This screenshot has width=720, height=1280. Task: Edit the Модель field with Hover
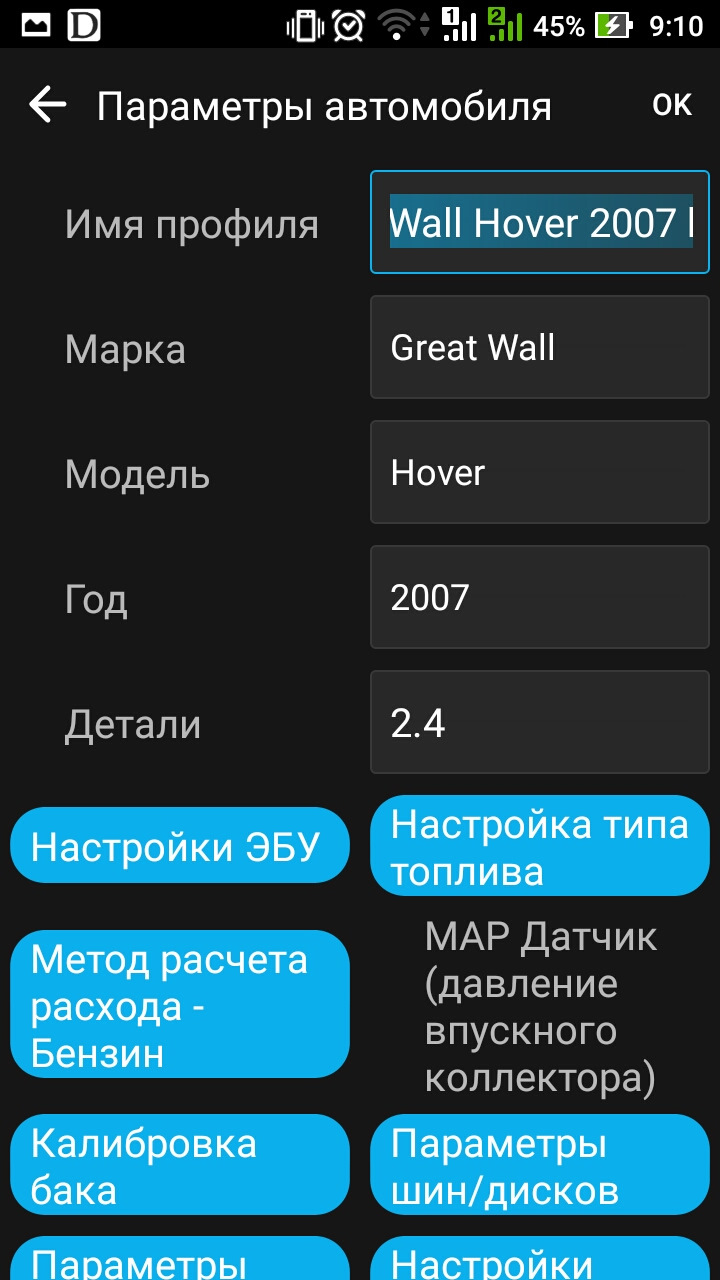click(540, 472)
